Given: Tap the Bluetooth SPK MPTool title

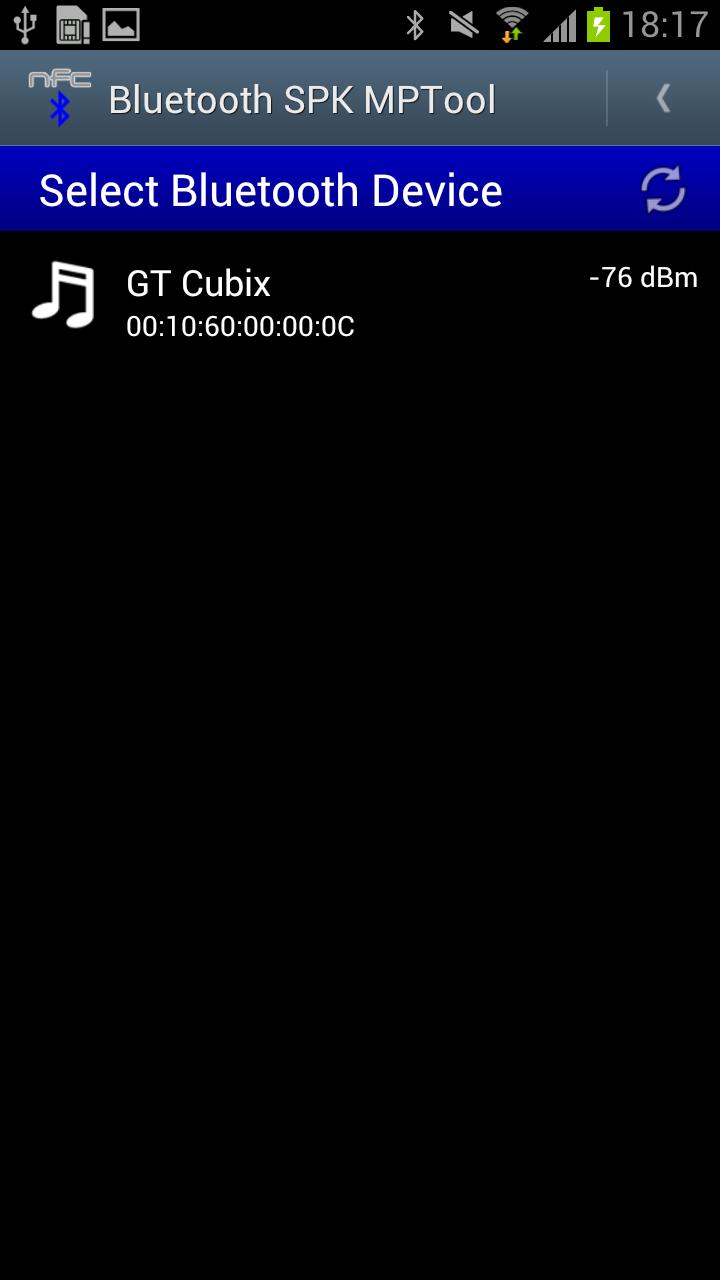Looking at the screenshot, I should [x=300, y=97].
